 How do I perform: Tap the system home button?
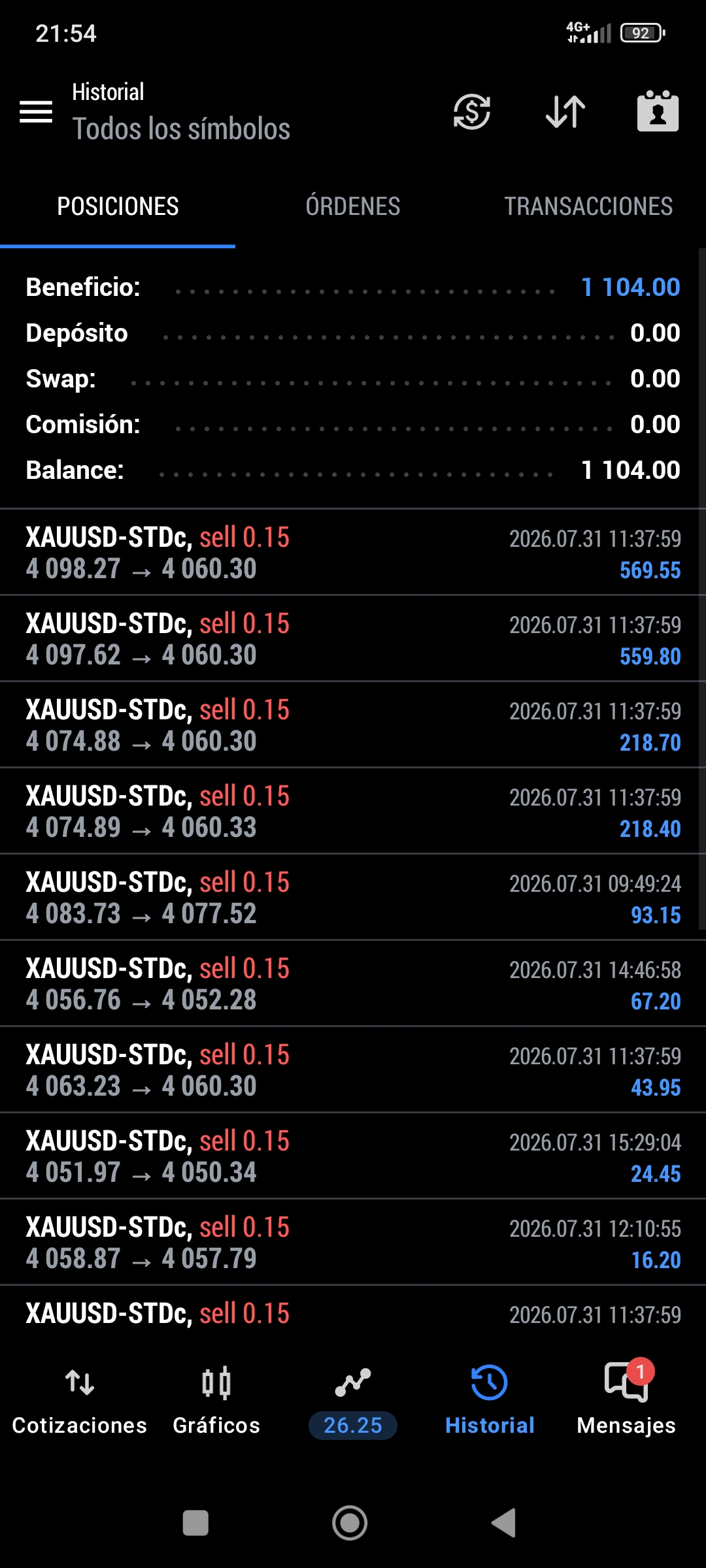(350, 1523)
